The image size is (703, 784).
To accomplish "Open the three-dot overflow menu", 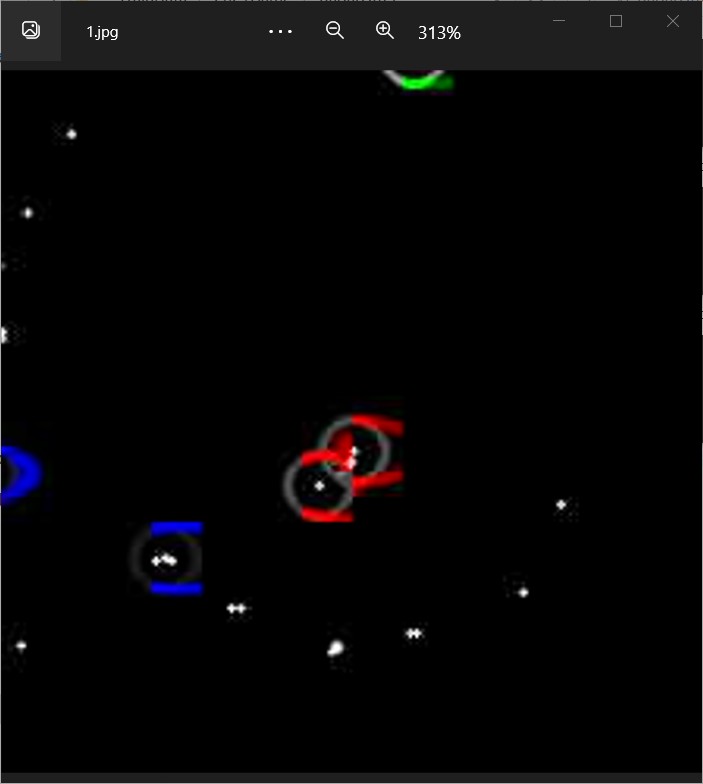I will click(x=281, y=32).
